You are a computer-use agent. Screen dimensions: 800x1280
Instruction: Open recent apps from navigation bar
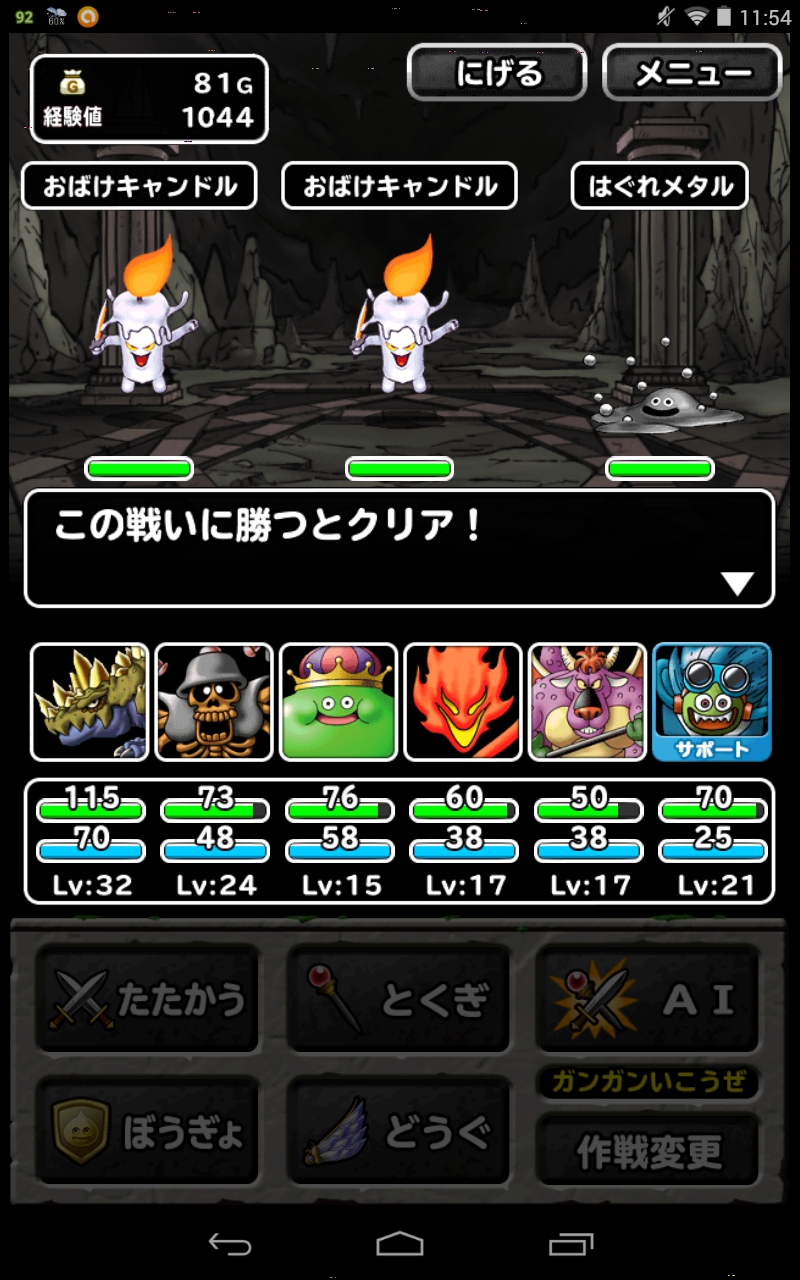click(571, 1243)
